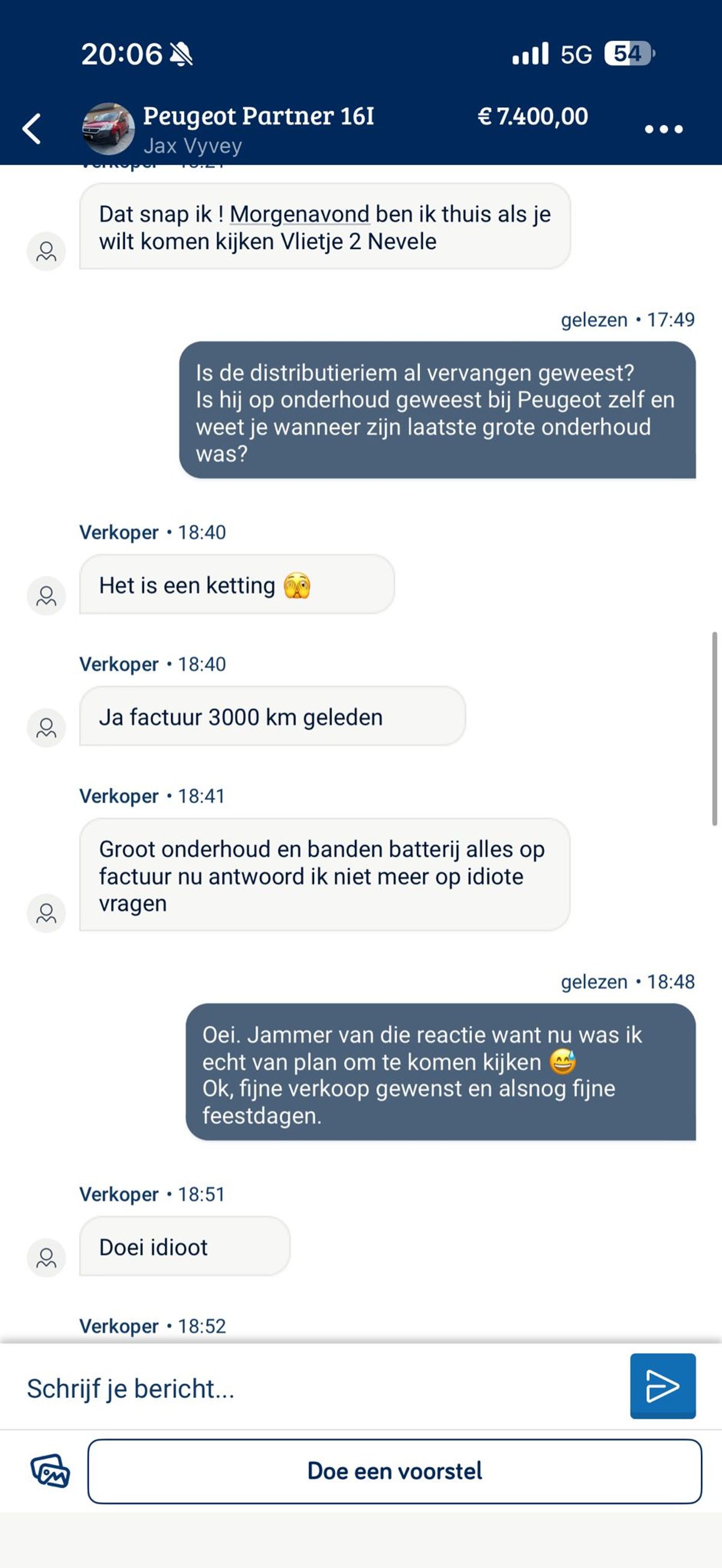The width and height of the screenshot is (722, 1568).
Task: Attach a photo to the chat
Action: click(50, 1471)
